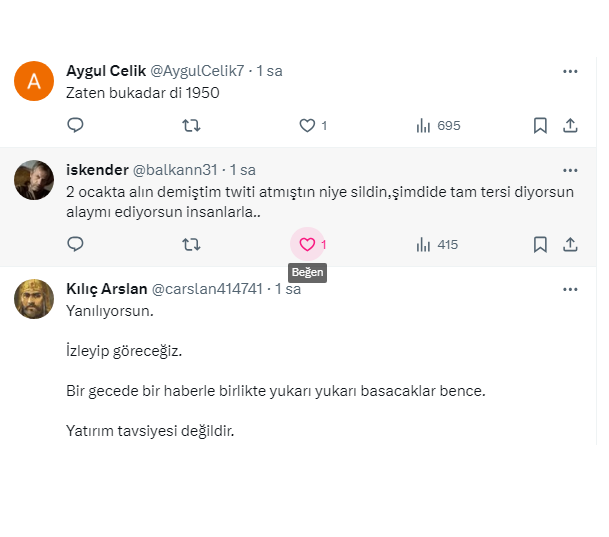This screenshot has width=609, height=537.
Task: Open @carslan414741 profile handle
Action: click(206, 289)
